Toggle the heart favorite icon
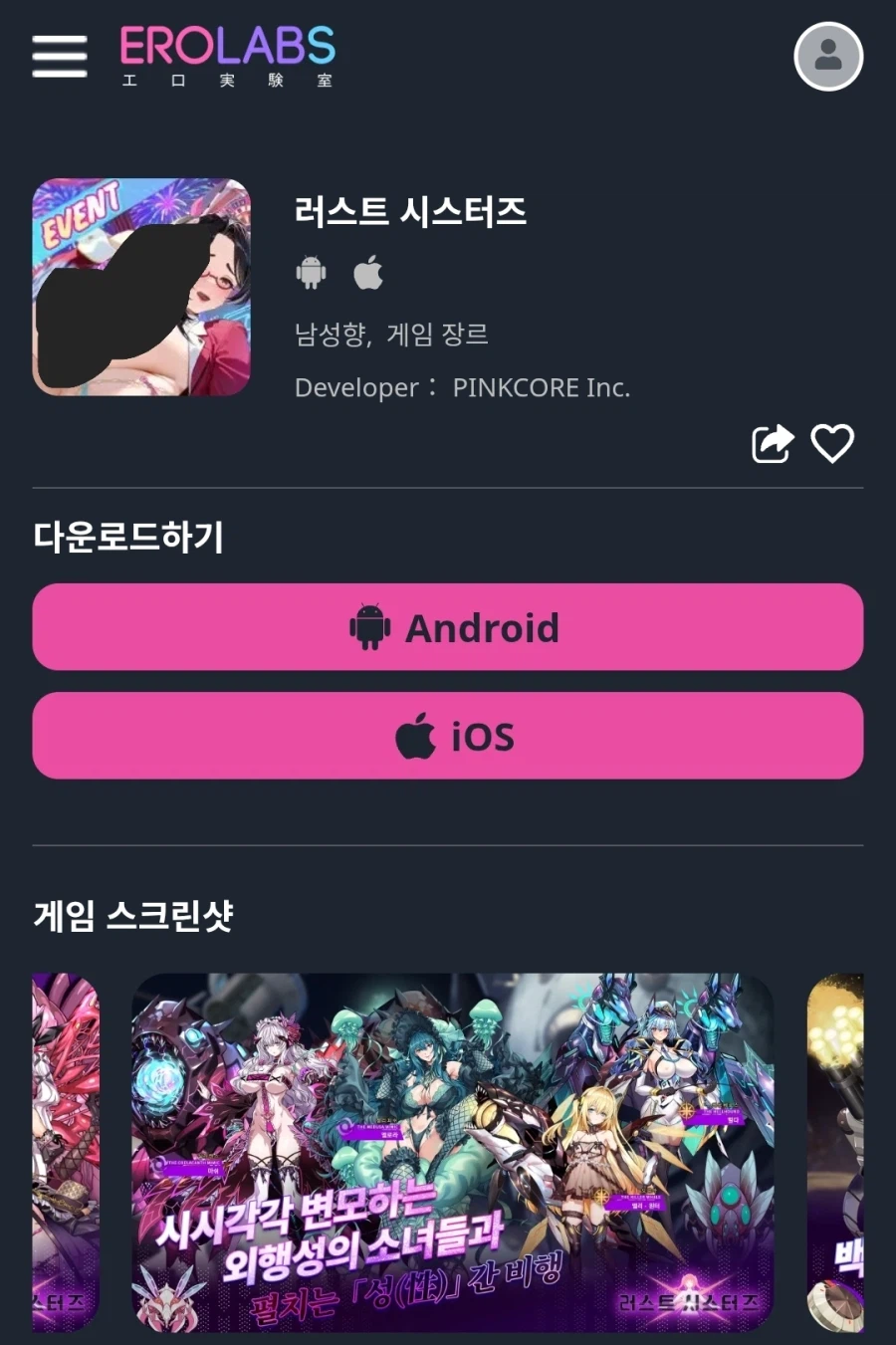The height and width of the screenshot is (1345, 896). click(x=832, y=442)
